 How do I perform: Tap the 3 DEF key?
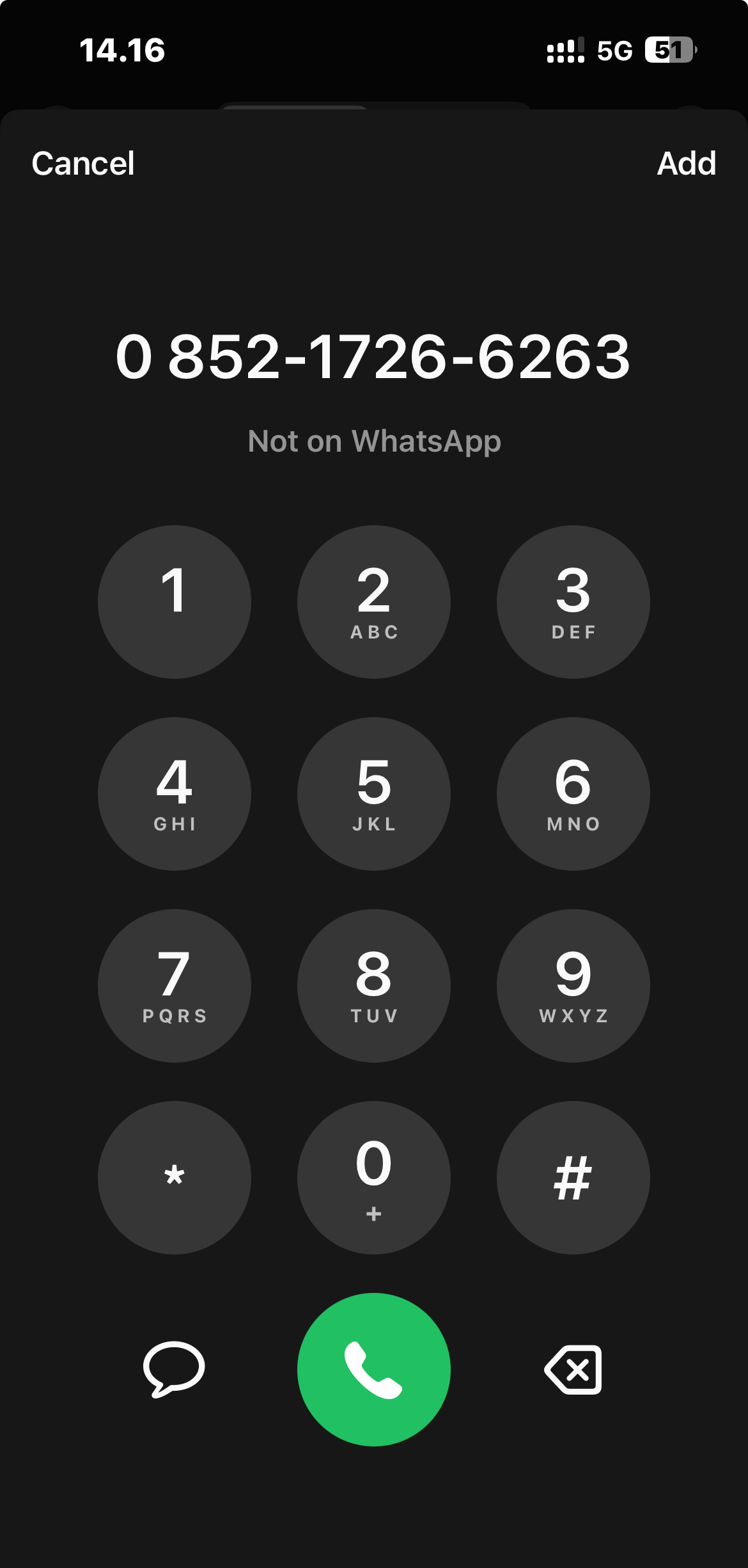click(x=573, y=602)
